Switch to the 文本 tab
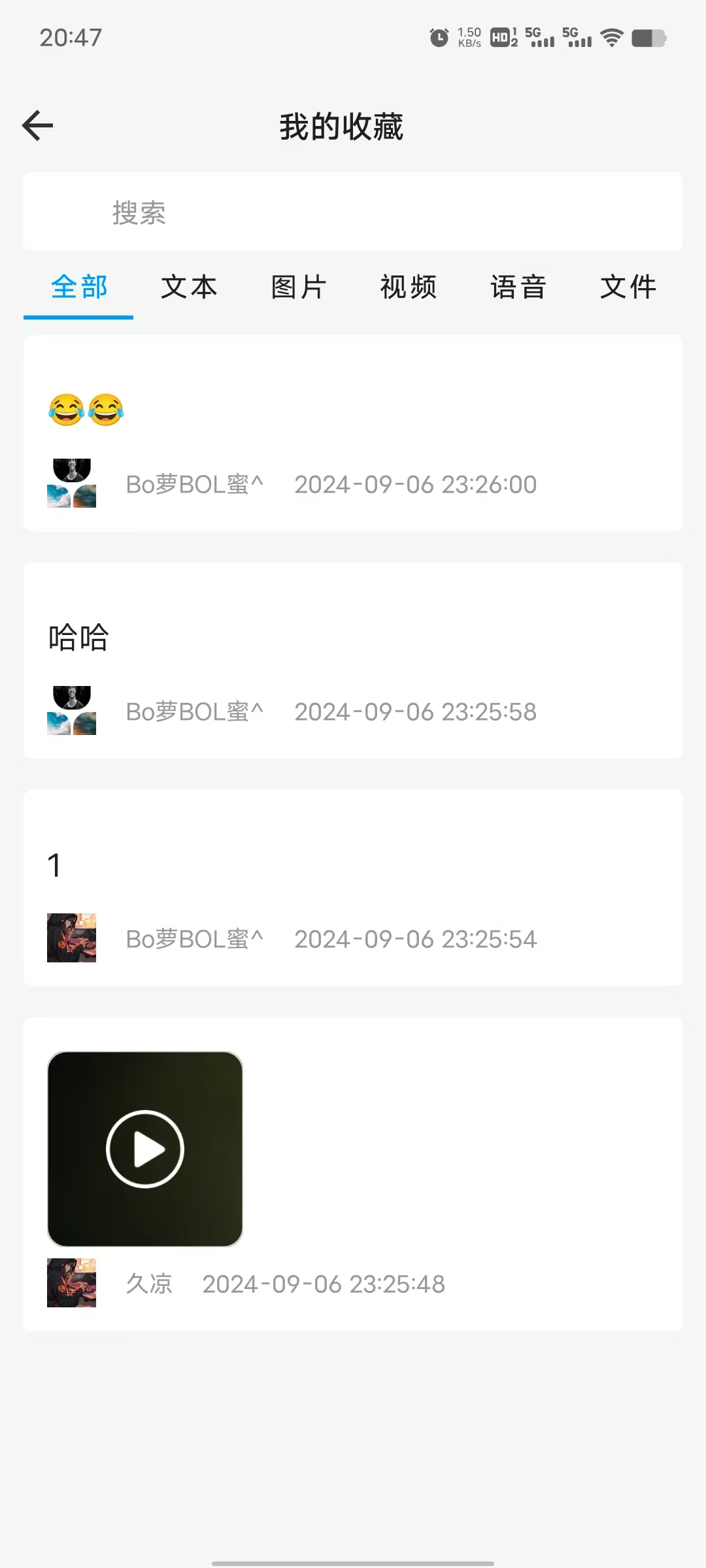This screenshot has height=1568, width=706. tap(189, 287)
